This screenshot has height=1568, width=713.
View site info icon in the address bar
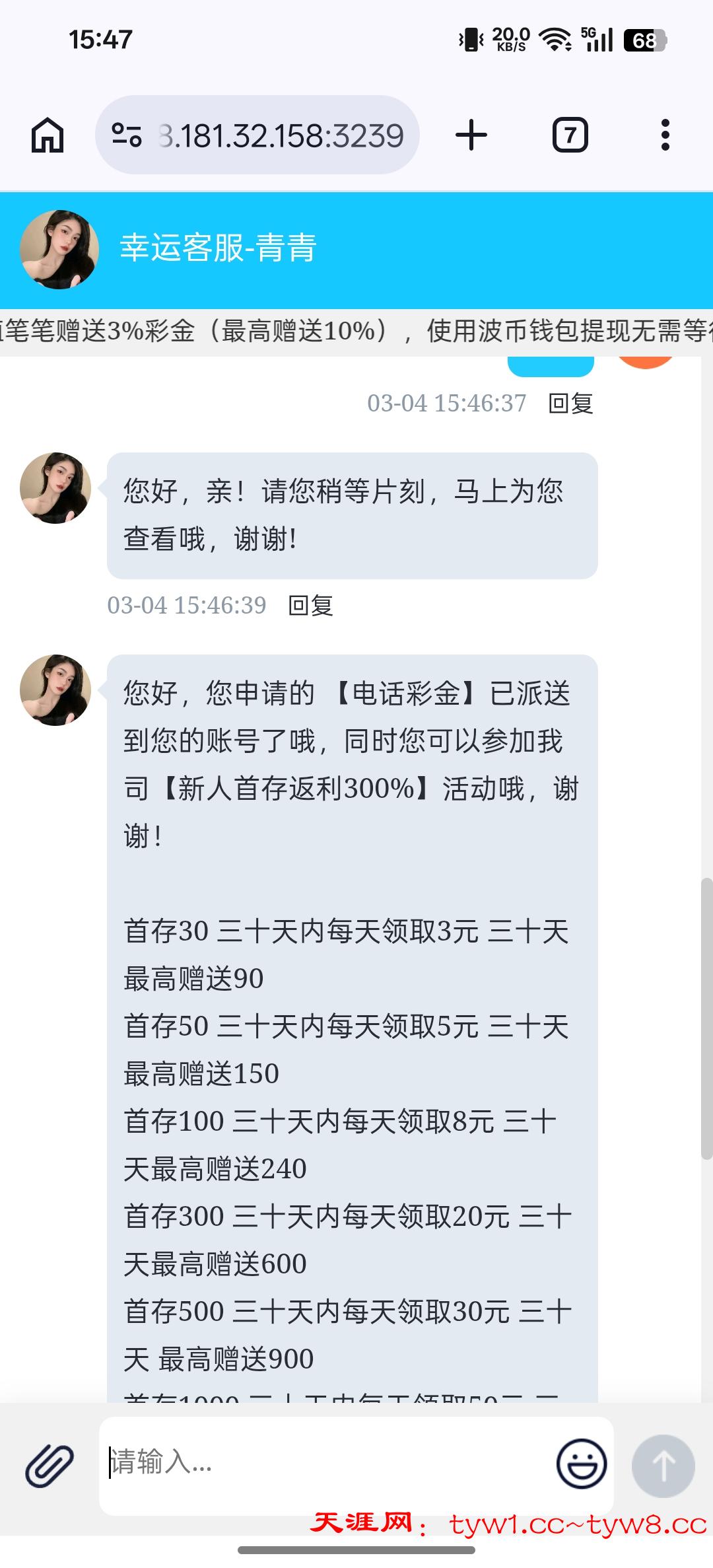(127, 135)
